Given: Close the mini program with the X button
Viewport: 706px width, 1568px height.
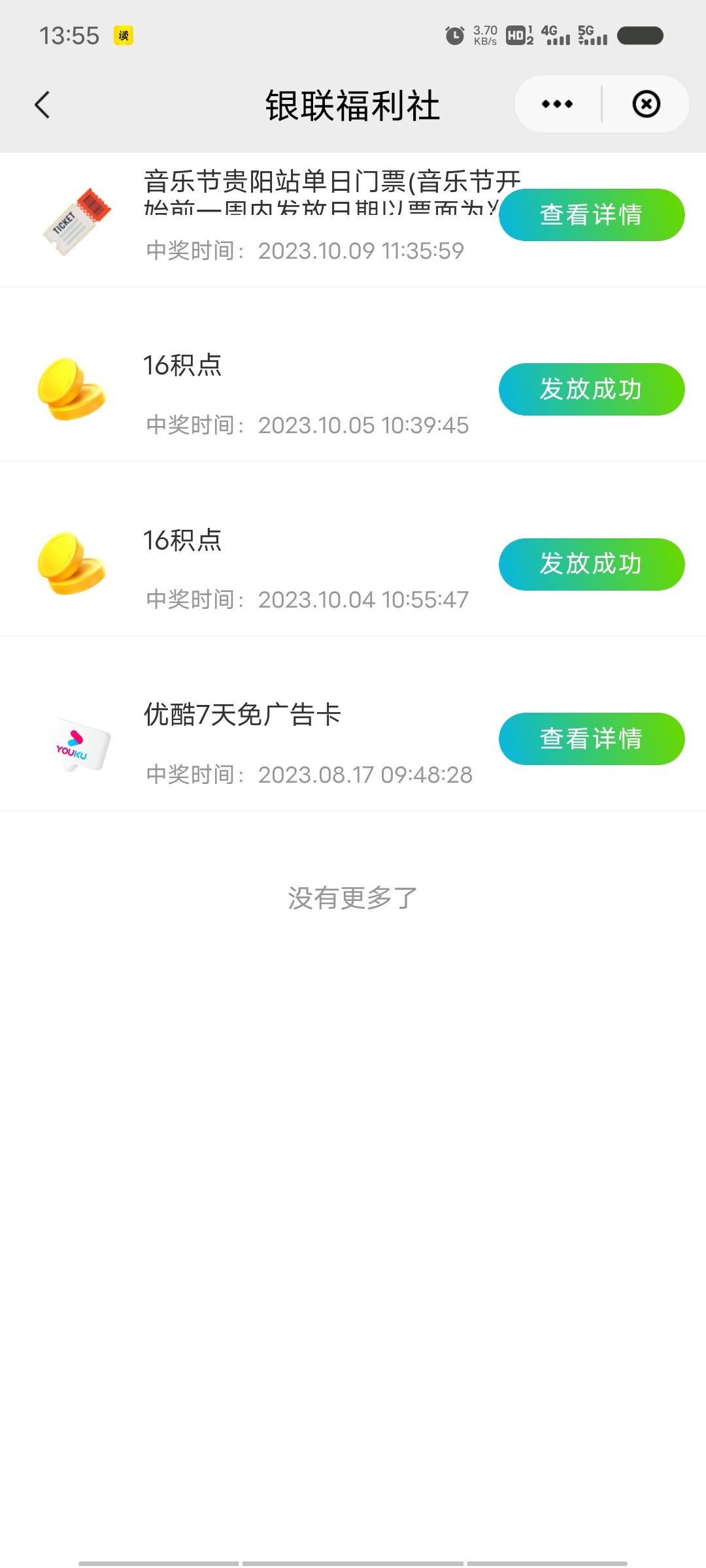Looking at the screenshot, I should tap(646, 104).
